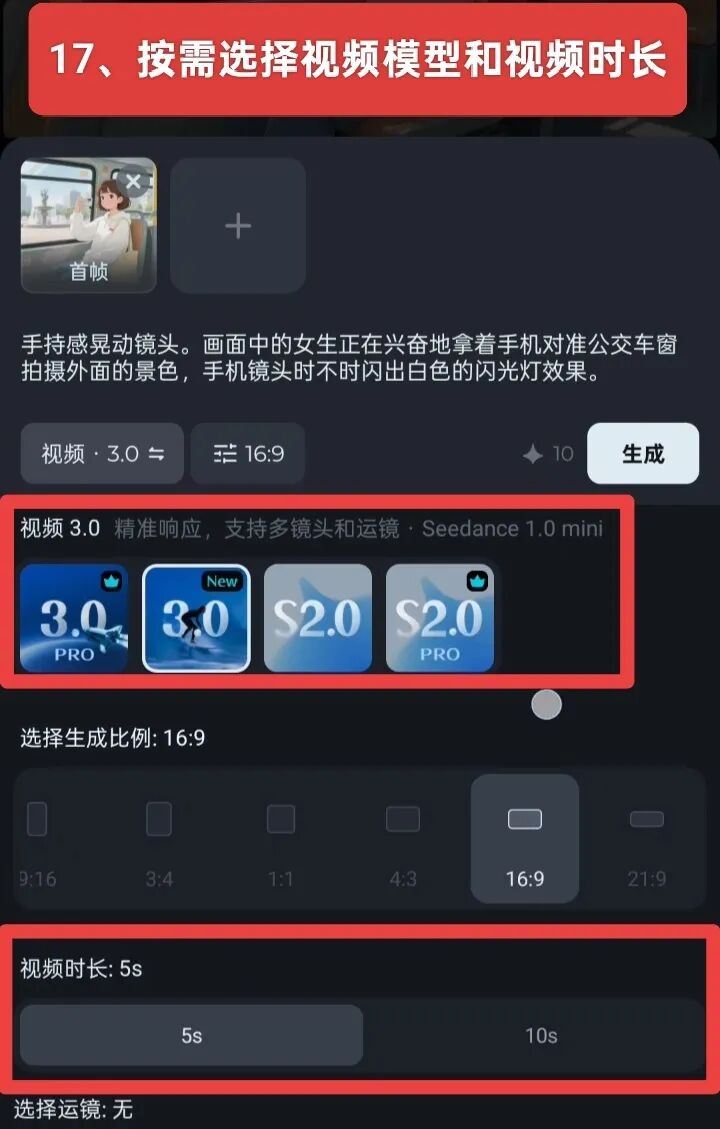Screen dimensions: 720x1129
Task: Choose the S2.0 video model
Action: (x=318, y=618)
